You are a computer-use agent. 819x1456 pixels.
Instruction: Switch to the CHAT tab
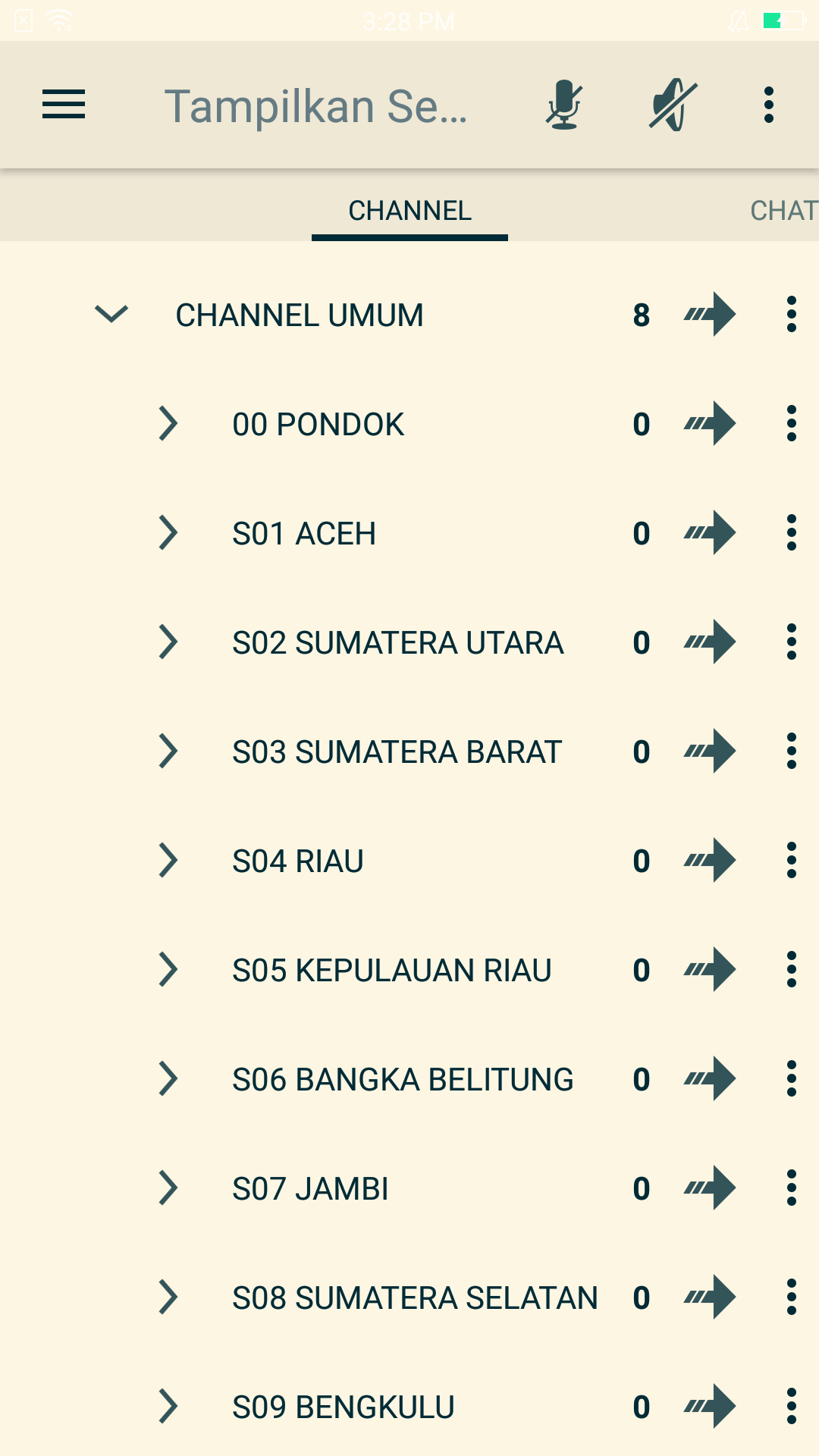pos(783,210)
